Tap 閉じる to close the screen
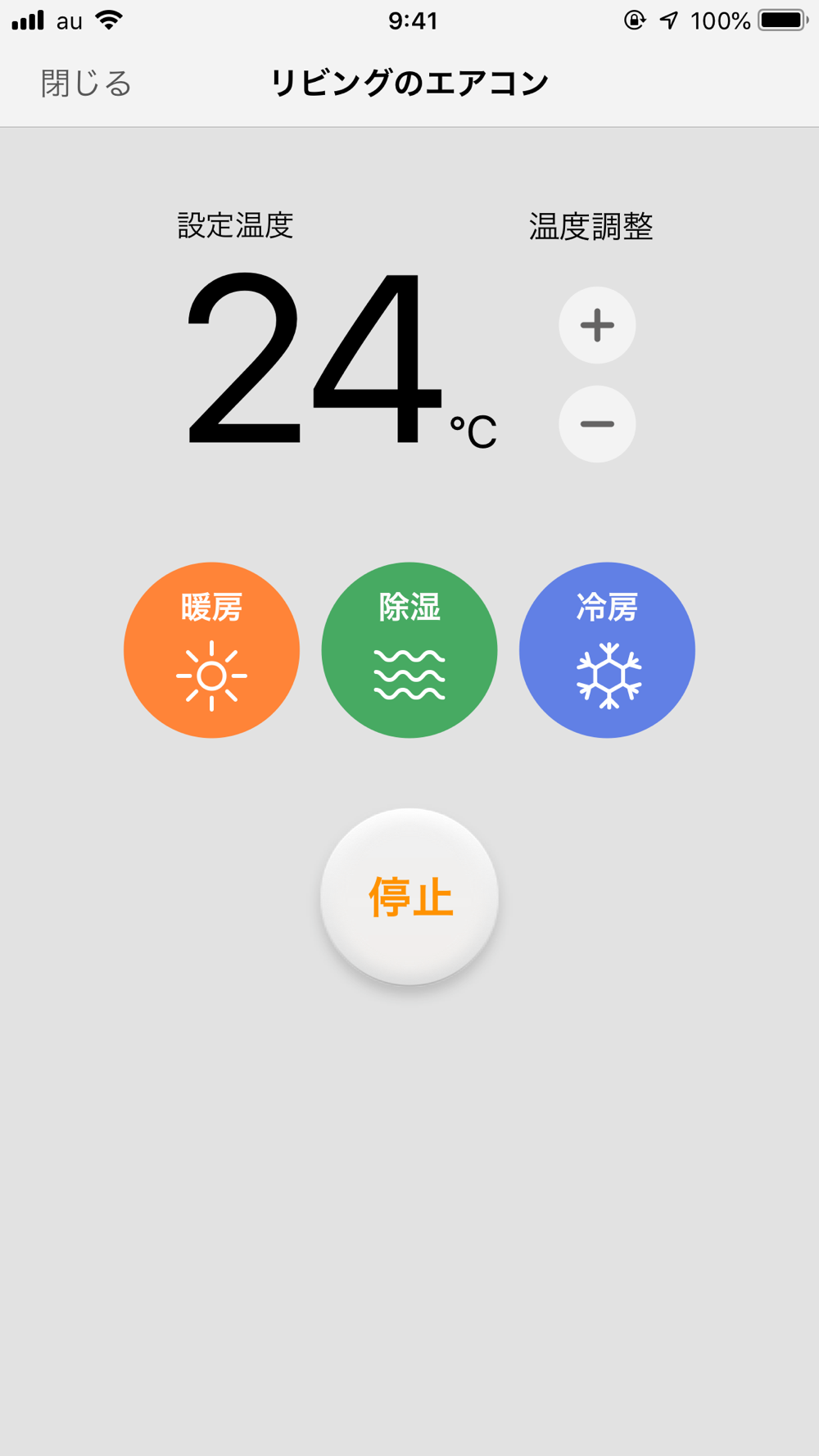This screenshot has width=819, height=1456. [86, 84]
